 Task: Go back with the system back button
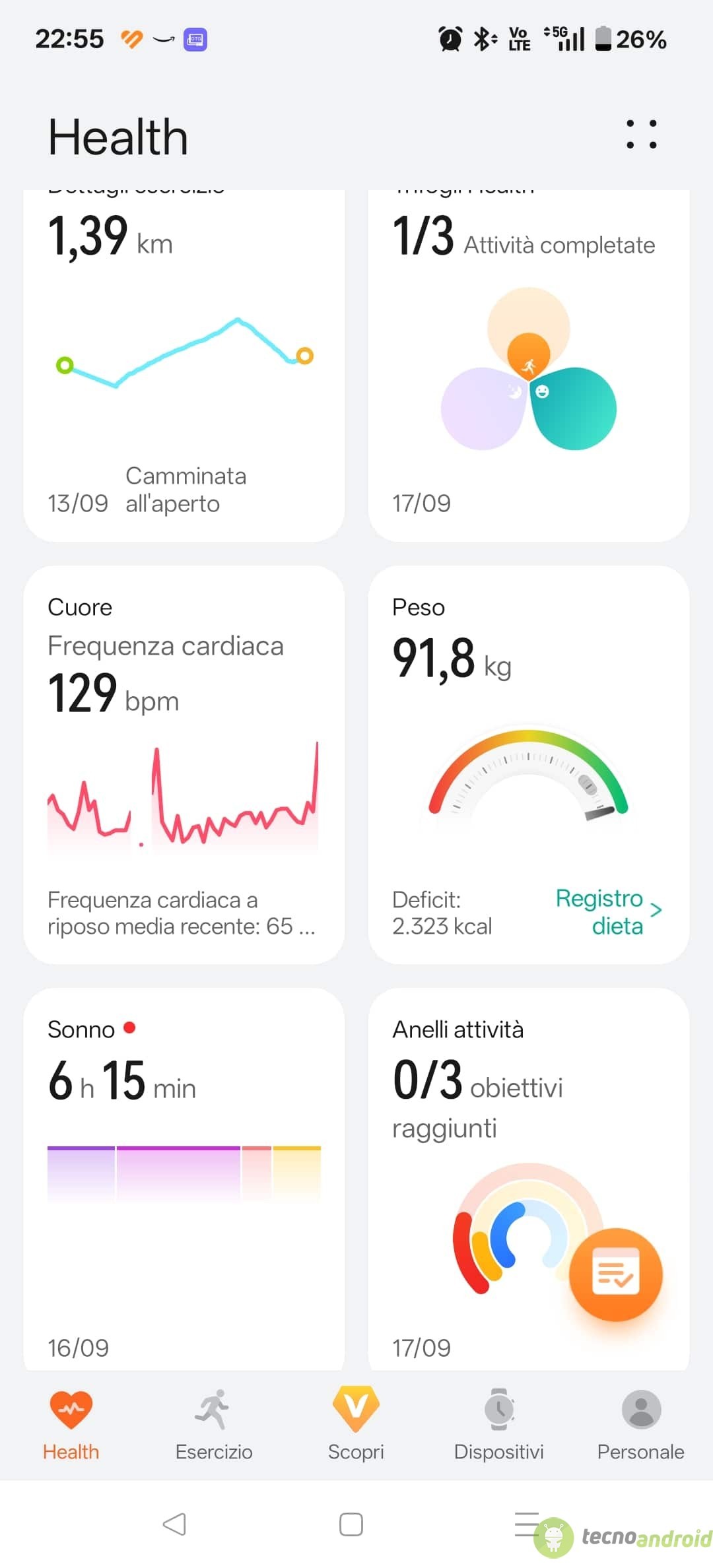click(x=174, y=1524)
